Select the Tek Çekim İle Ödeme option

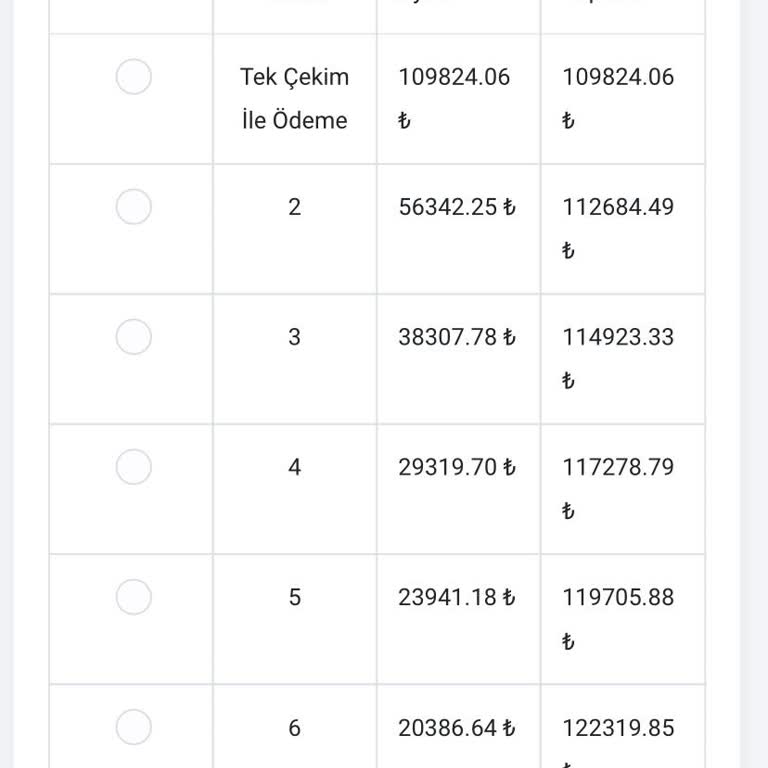pyautogui.click(x=133, y=77)
